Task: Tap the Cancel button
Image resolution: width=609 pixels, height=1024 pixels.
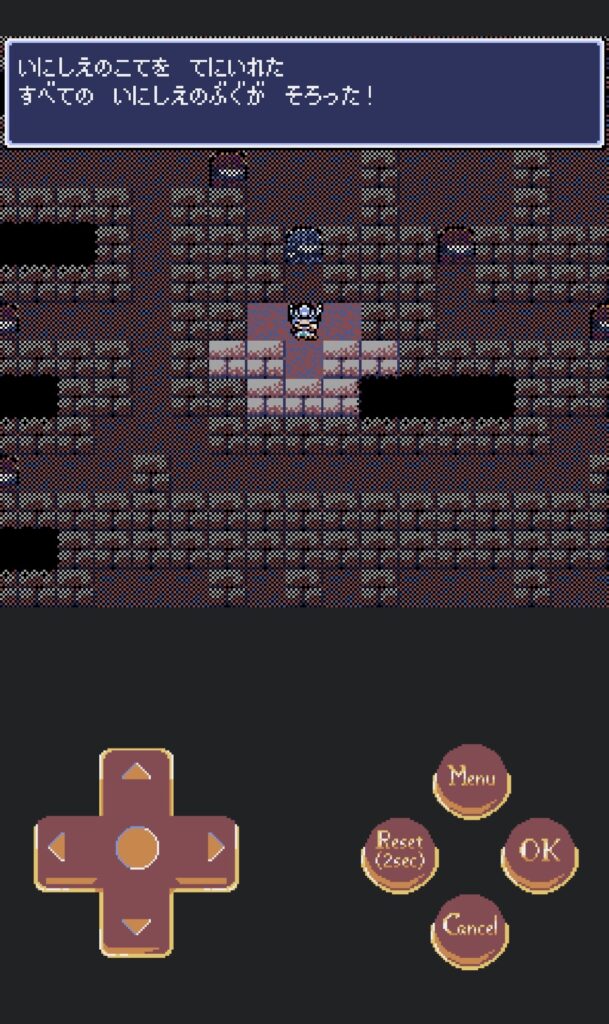Action: (470, 926)
